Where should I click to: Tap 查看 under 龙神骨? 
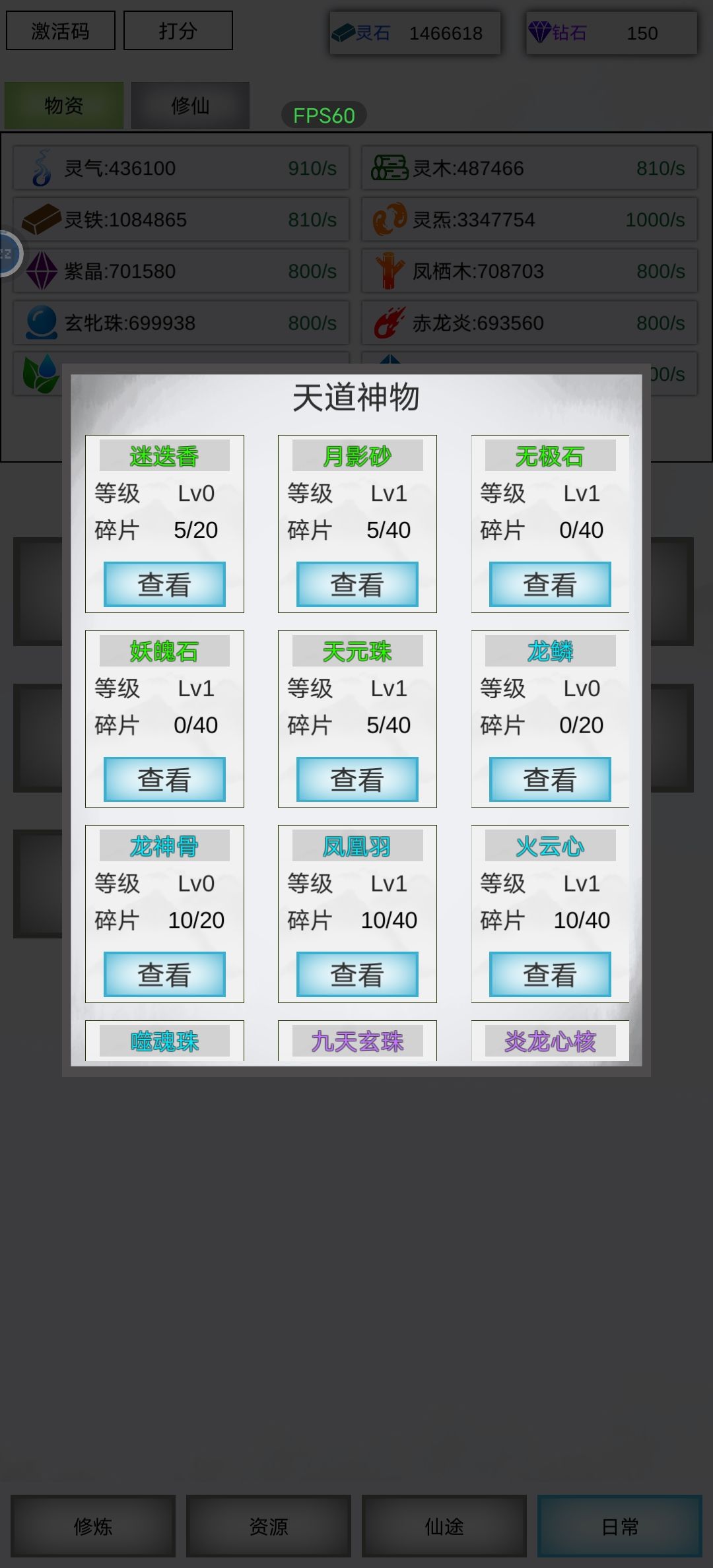tap(164, 974)
